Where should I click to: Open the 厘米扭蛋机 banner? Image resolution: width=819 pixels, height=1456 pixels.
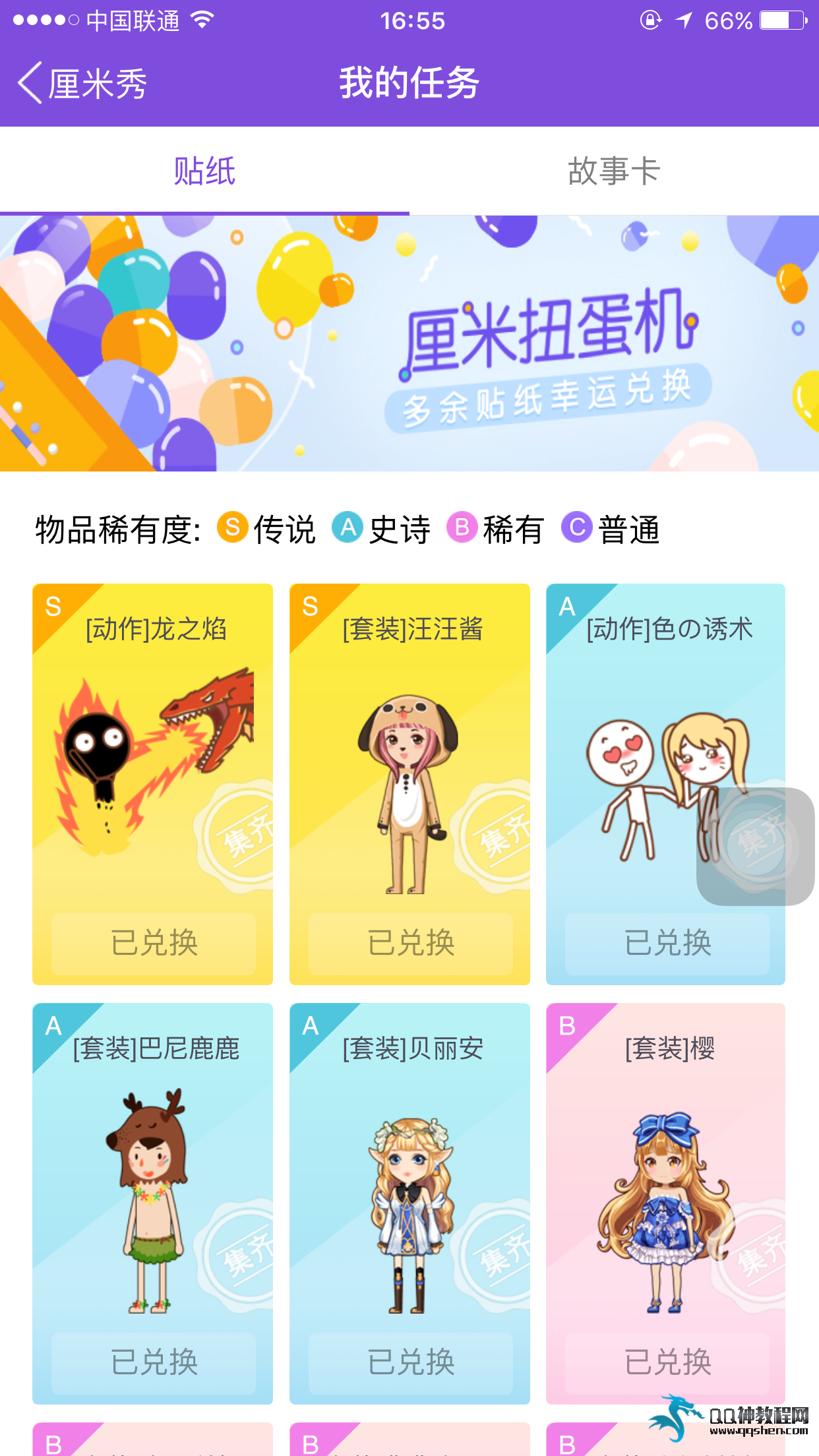409,344
